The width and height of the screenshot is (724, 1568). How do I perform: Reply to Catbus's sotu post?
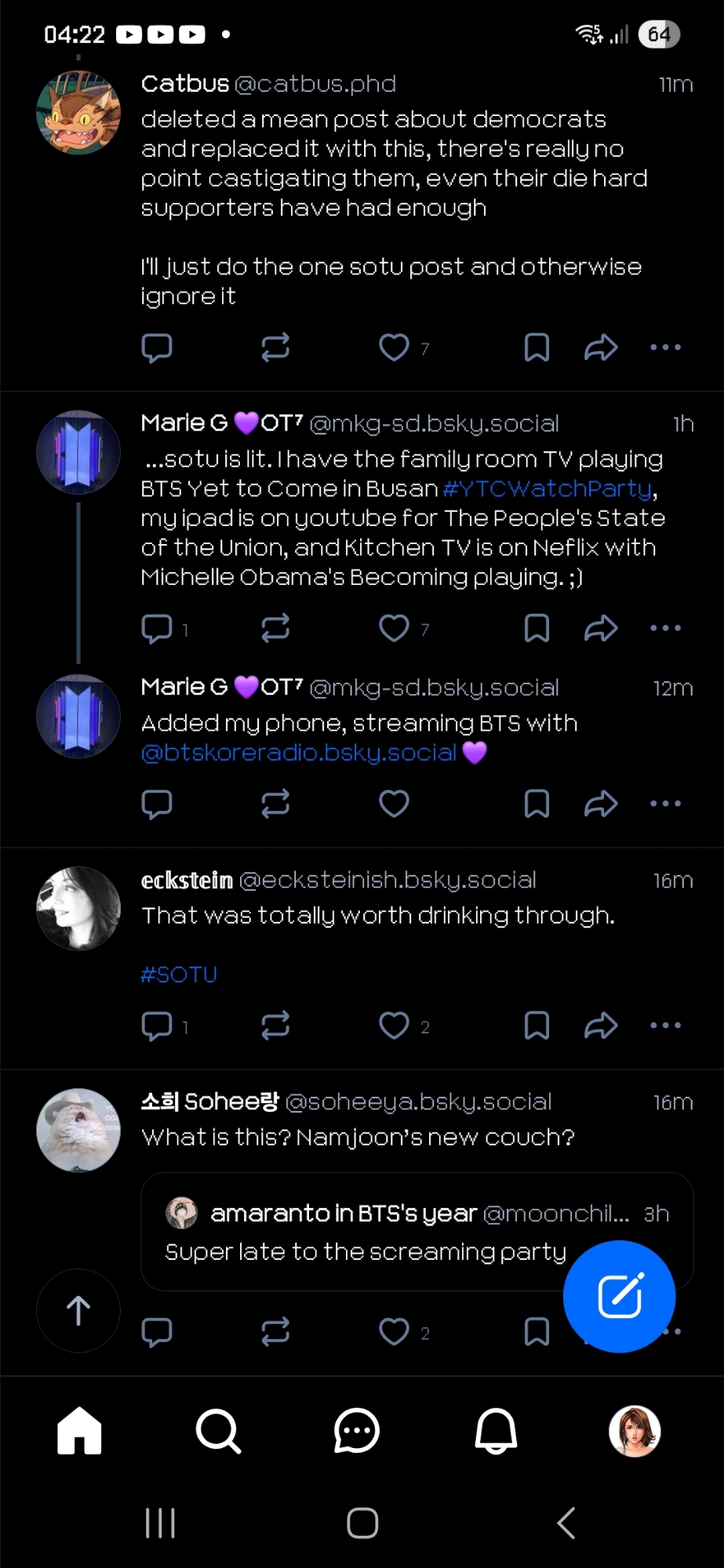pos(157,347)
